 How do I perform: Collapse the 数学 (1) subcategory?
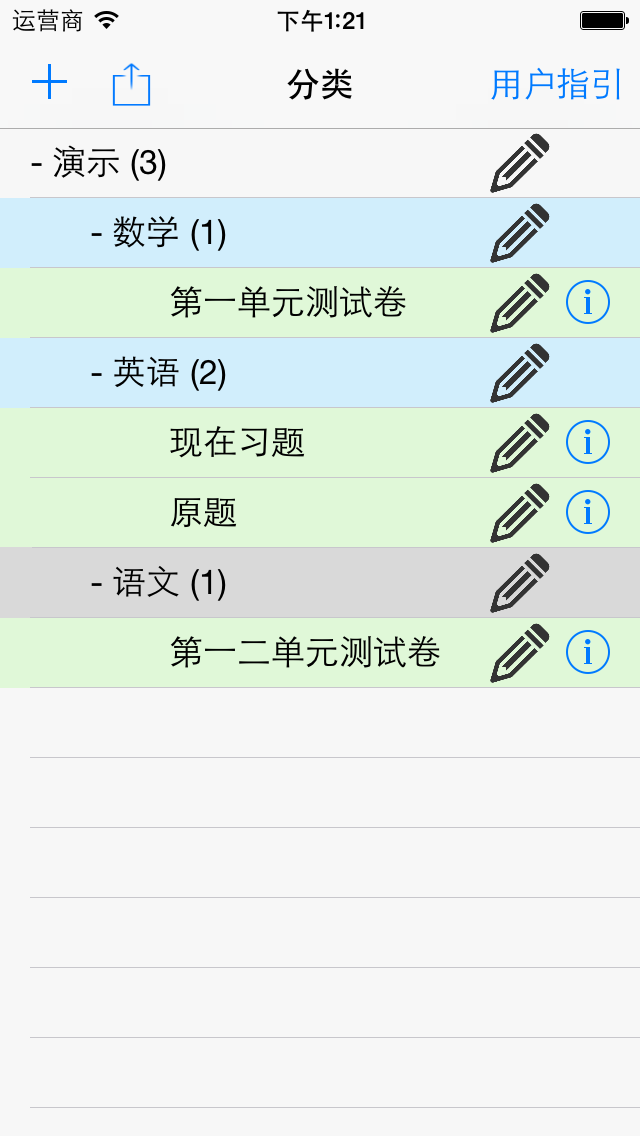[x=159, y=233]
